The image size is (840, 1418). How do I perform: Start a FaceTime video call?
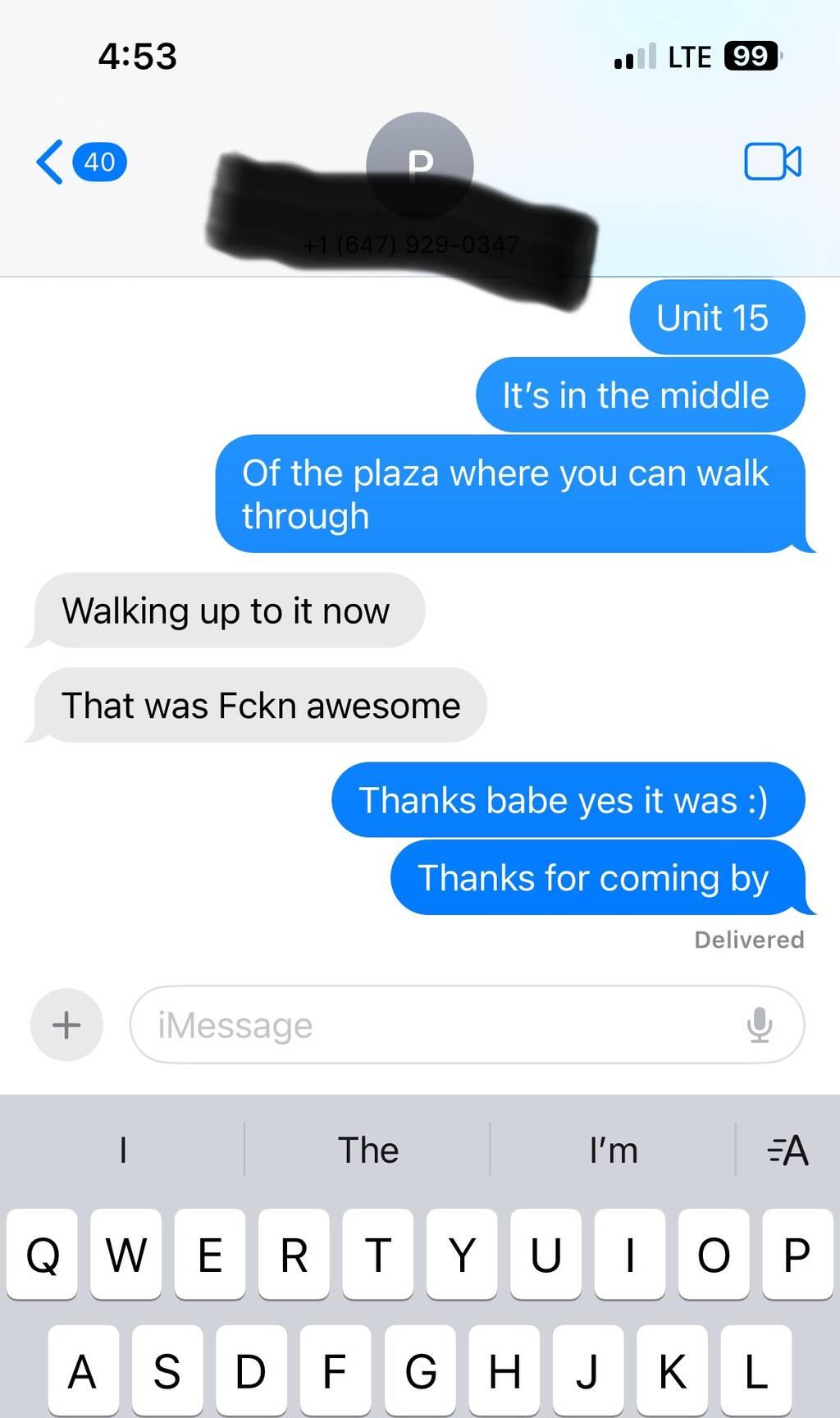tap(772, 162)
